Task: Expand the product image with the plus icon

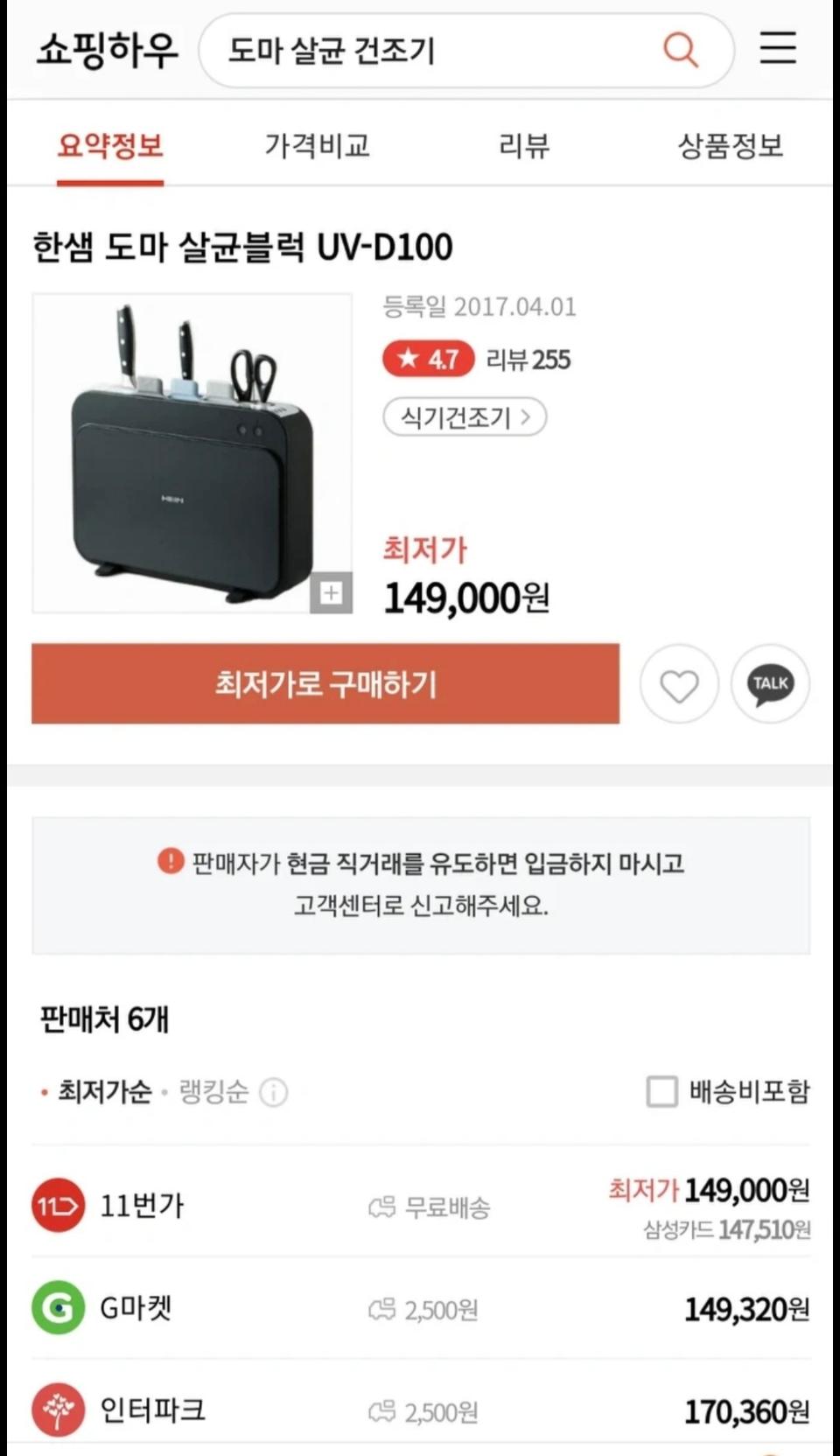Action: click(332, 593)
